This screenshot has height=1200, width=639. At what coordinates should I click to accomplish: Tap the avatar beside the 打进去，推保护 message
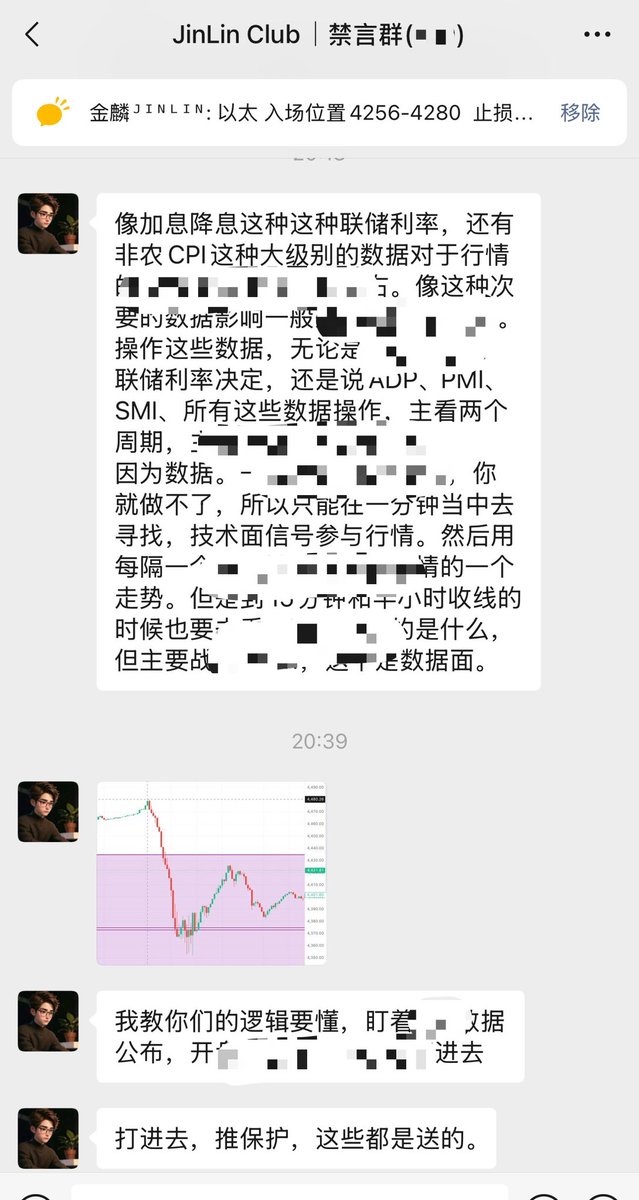point(48,1138)
